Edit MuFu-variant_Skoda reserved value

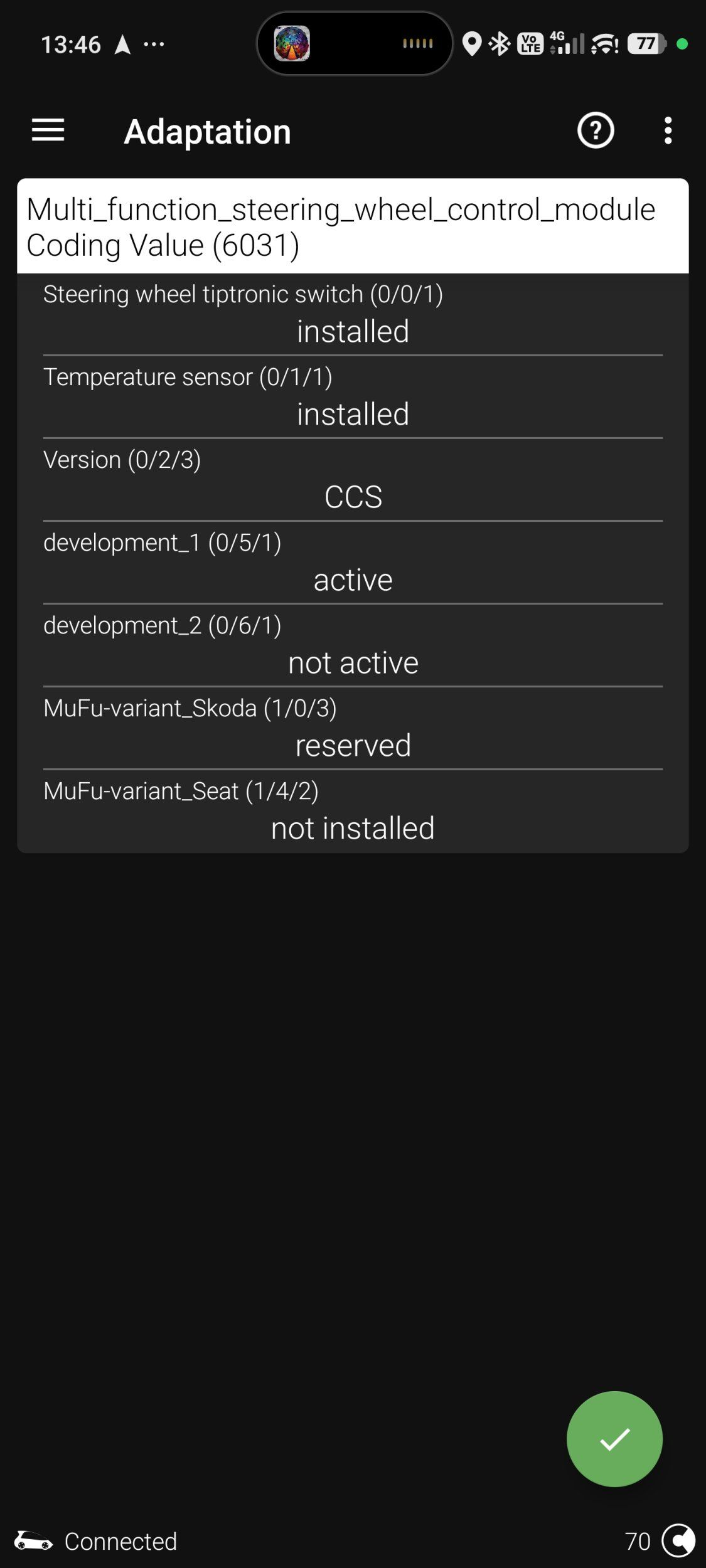353,745
